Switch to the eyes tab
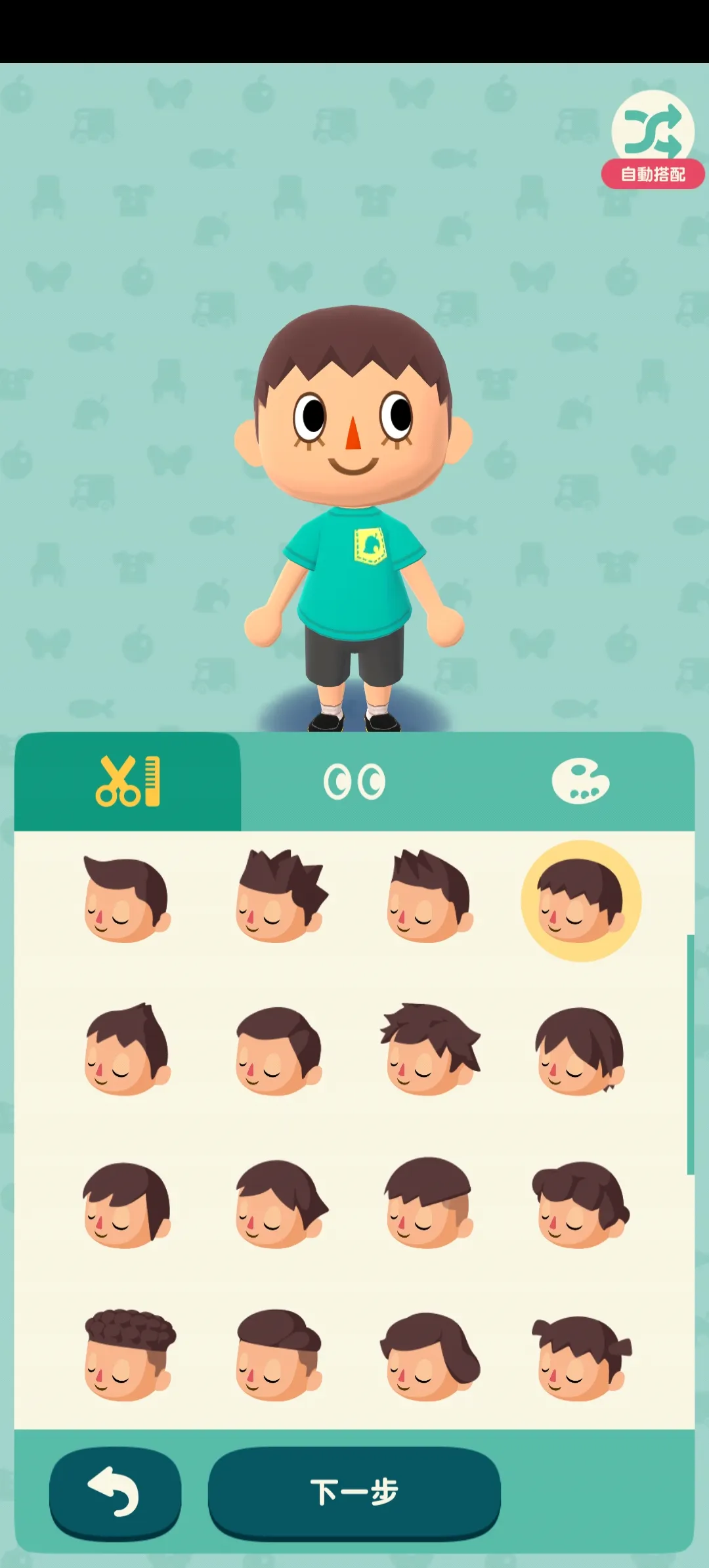Image resolution: width=709 pixels, height=1568 pixels. coord(354,782)
